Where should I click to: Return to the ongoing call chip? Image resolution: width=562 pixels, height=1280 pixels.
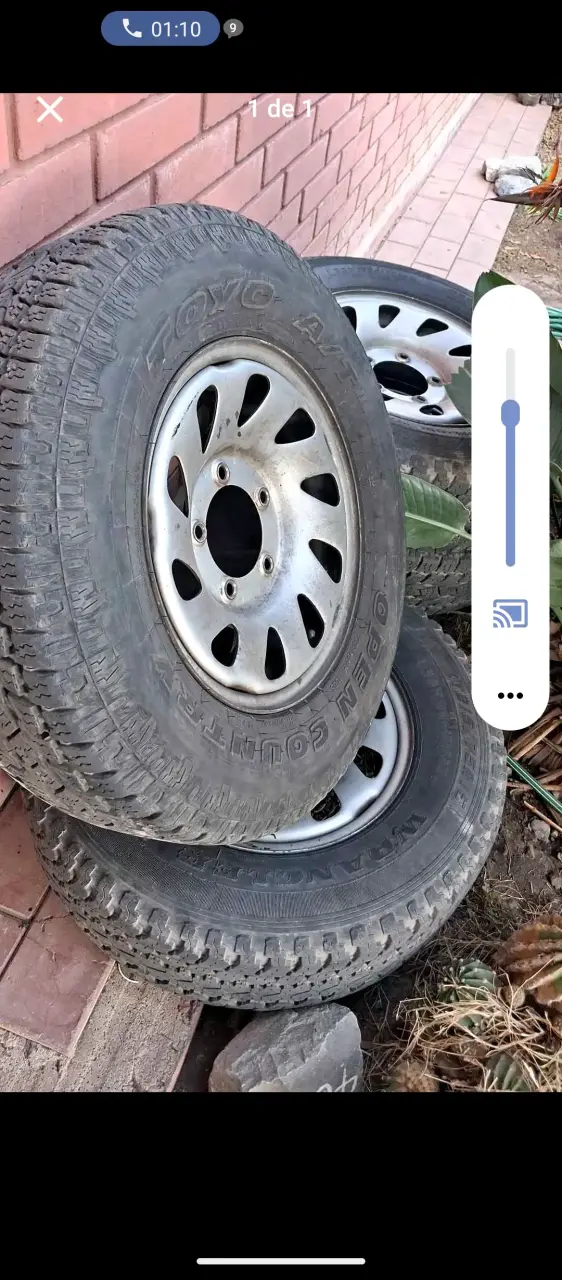pos(160,29)
